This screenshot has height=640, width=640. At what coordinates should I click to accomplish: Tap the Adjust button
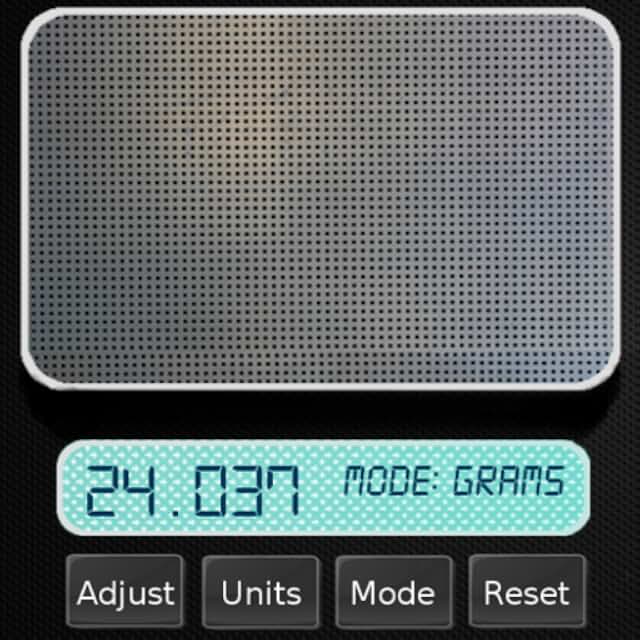tap(125, 591)
